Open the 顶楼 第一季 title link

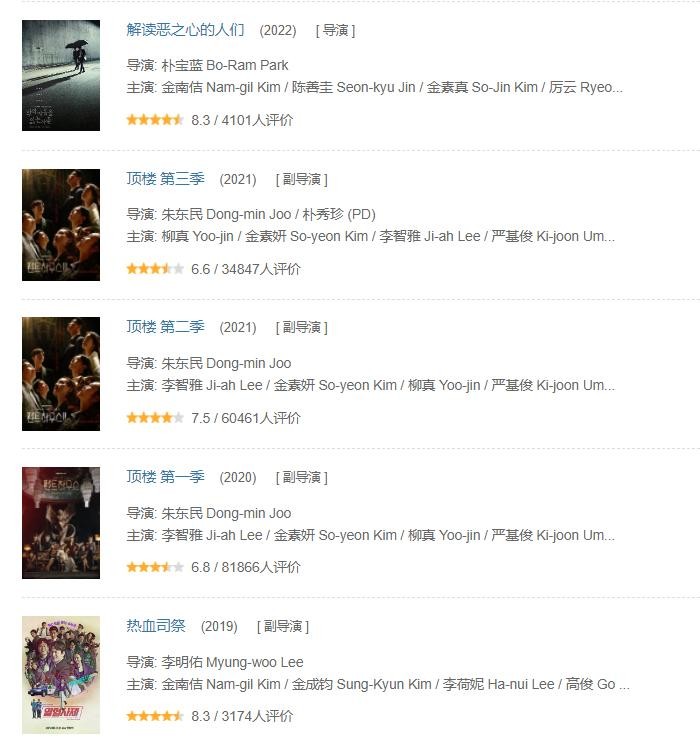pyautogui.click(x=165, y=477)
